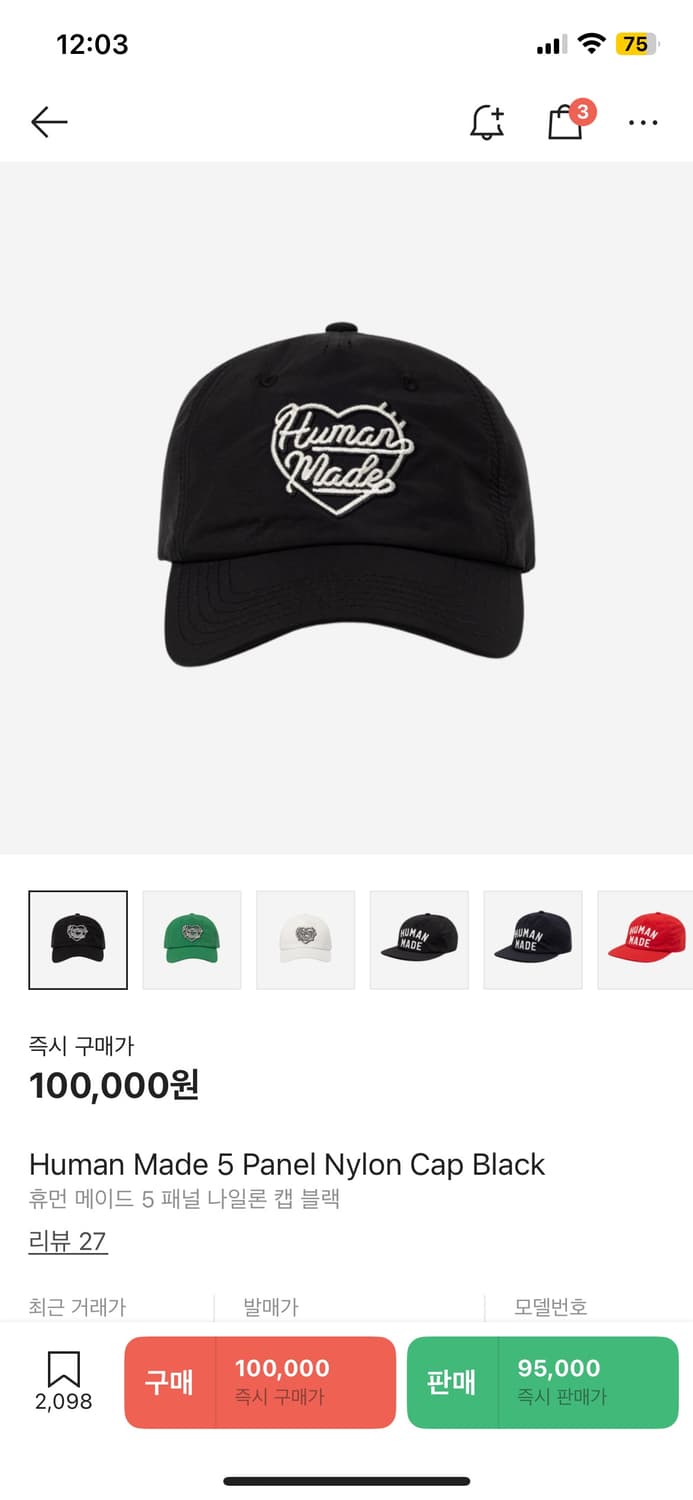Open the shopping bag with 3 items

point(565,122)
